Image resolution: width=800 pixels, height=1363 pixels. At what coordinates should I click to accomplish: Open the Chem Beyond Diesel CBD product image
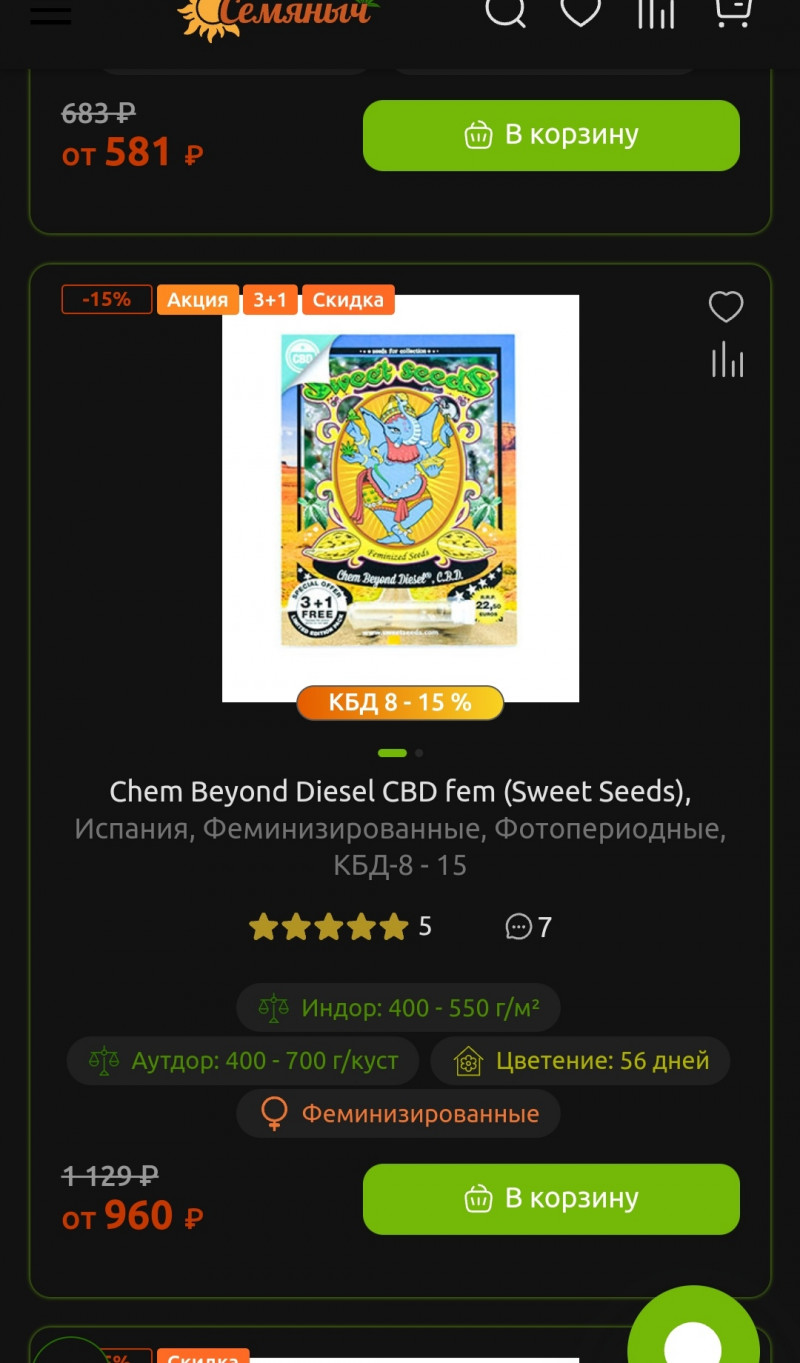coord(400,497)
